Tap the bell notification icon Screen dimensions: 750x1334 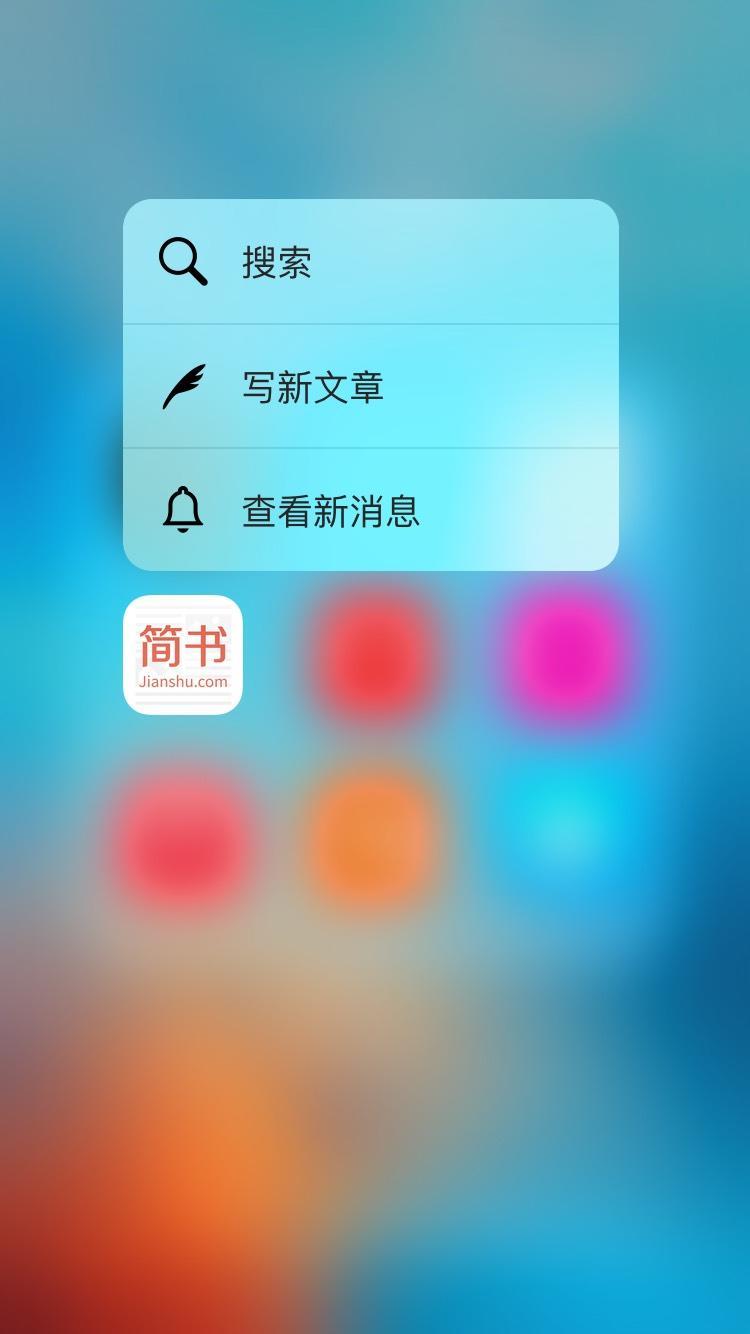pos(182,509)
